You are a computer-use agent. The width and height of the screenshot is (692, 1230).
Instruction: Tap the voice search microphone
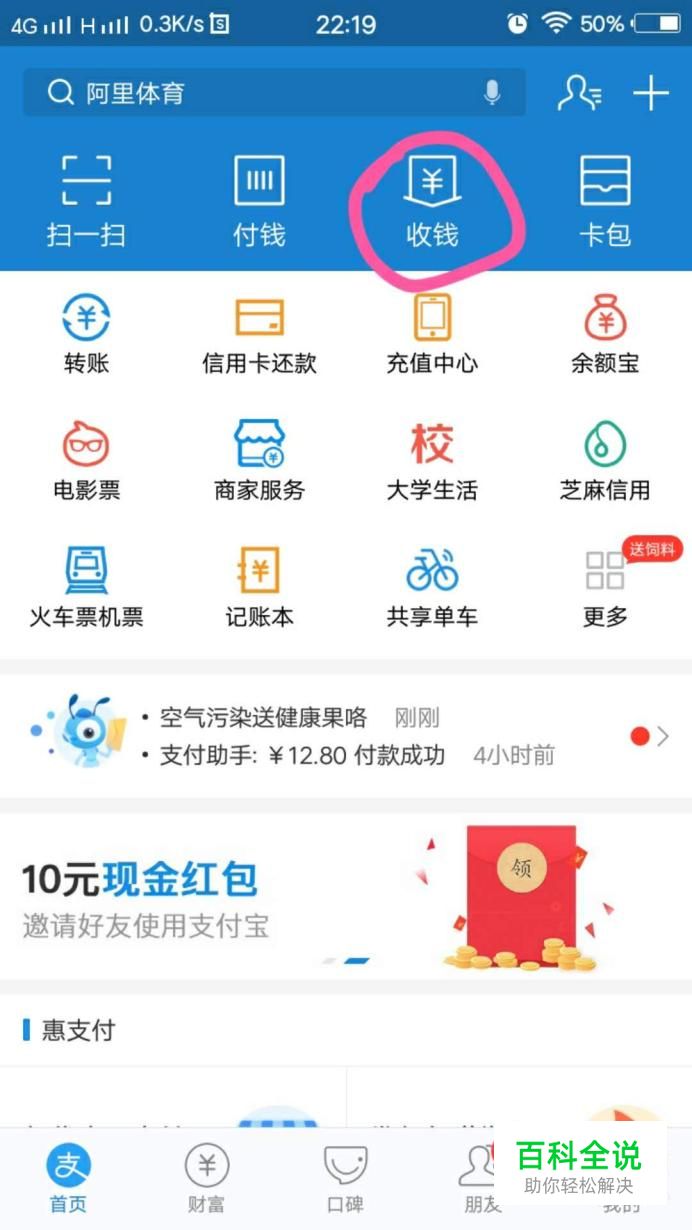[x=492, y=94]
